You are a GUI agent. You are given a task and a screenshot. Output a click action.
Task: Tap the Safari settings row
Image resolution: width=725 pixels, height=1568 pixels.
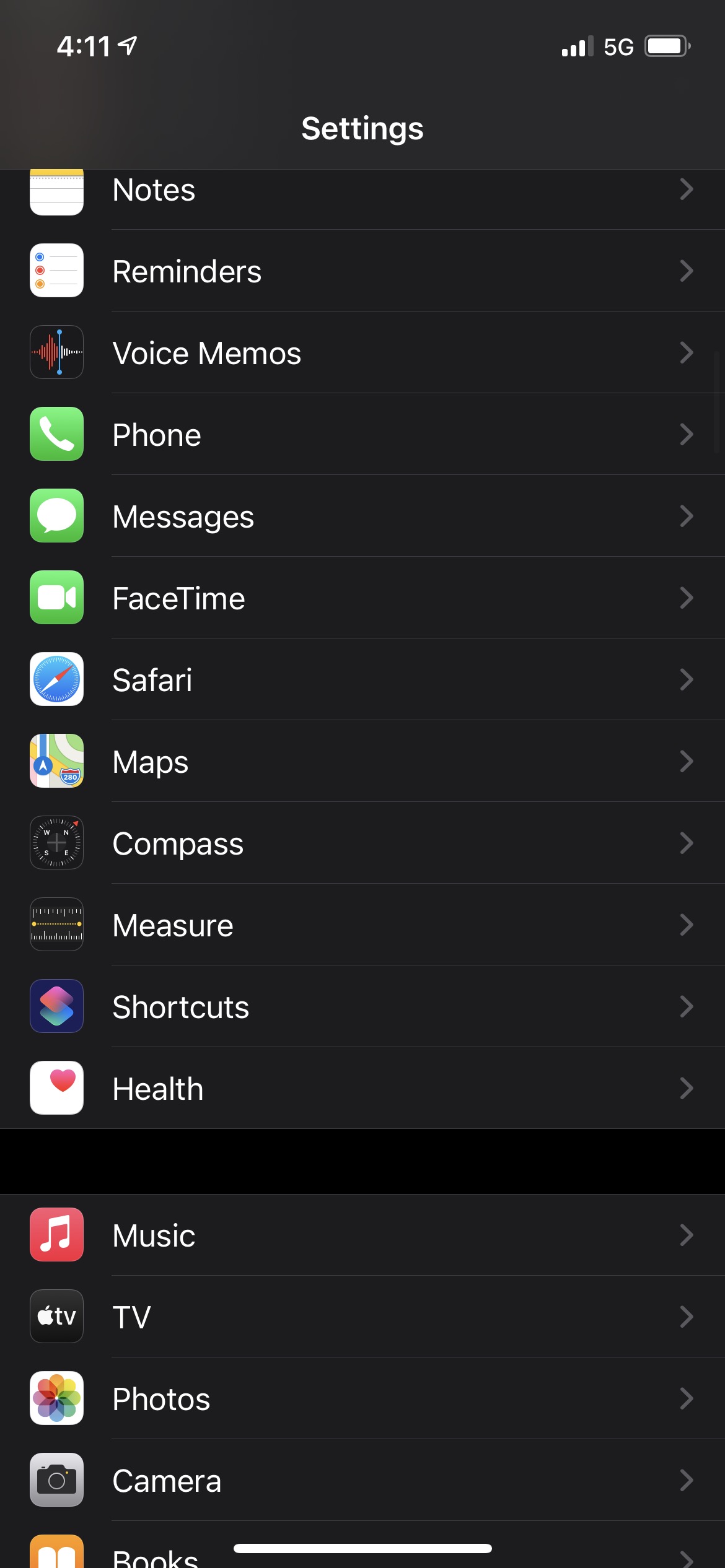[362, 679]
